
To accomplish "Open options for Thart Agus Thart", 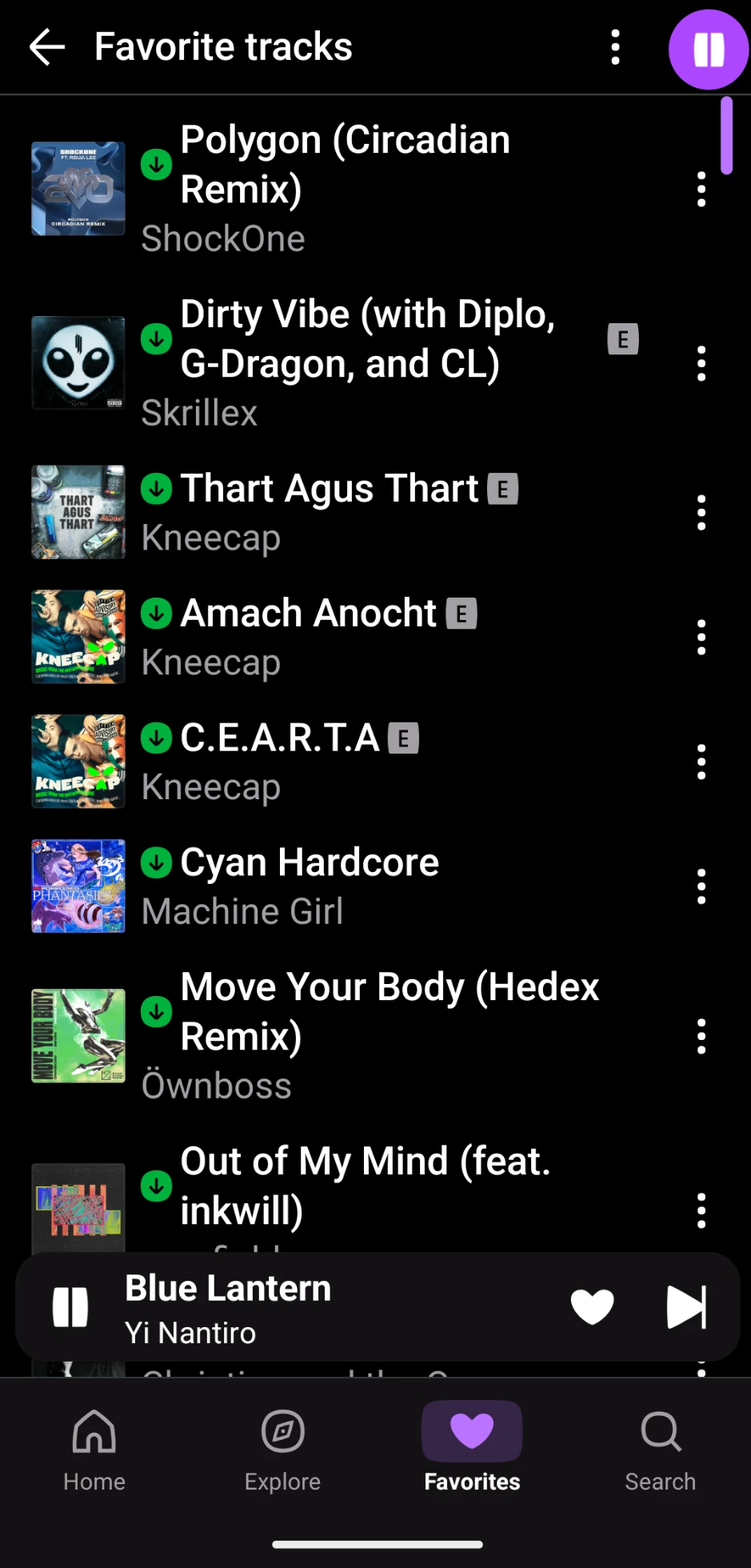I will click(x=701, y=513).
